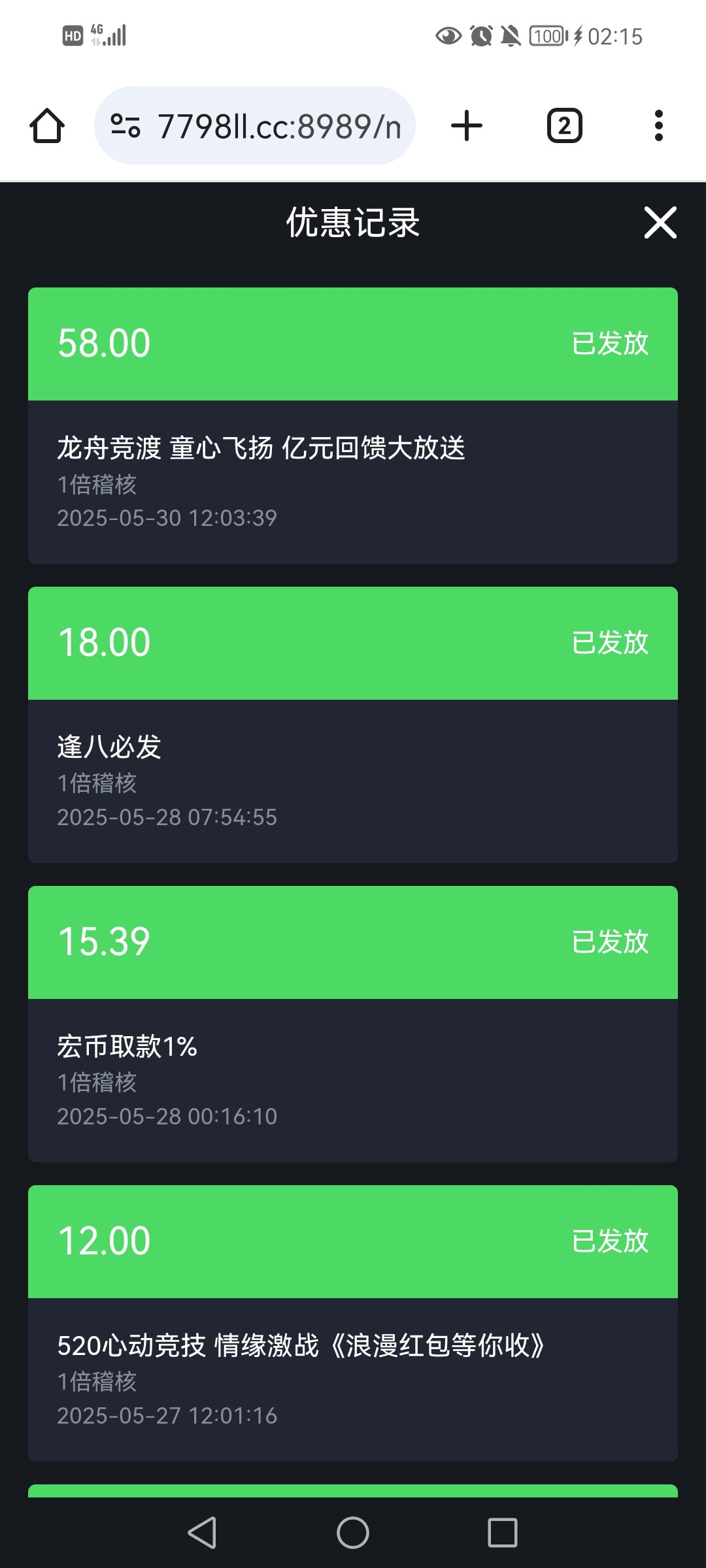Open a new browser tab
Image resolution: width=706 pixels, height=1568 pixels.
(467, 125)
